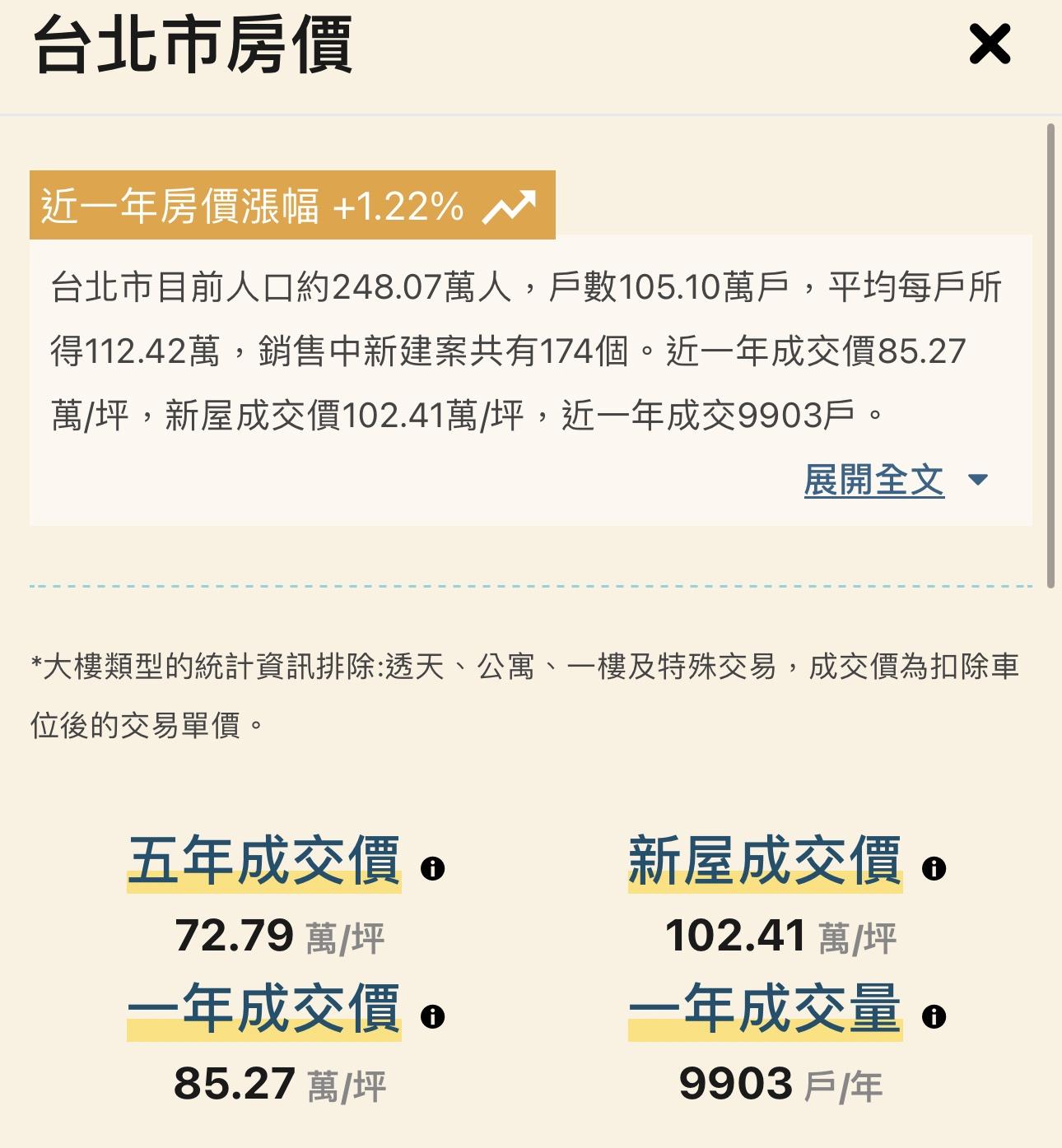Open info icon next to 五年成交價
Screen dimensions: 1062x1148
pyautogui.click(x=432, y=868)
